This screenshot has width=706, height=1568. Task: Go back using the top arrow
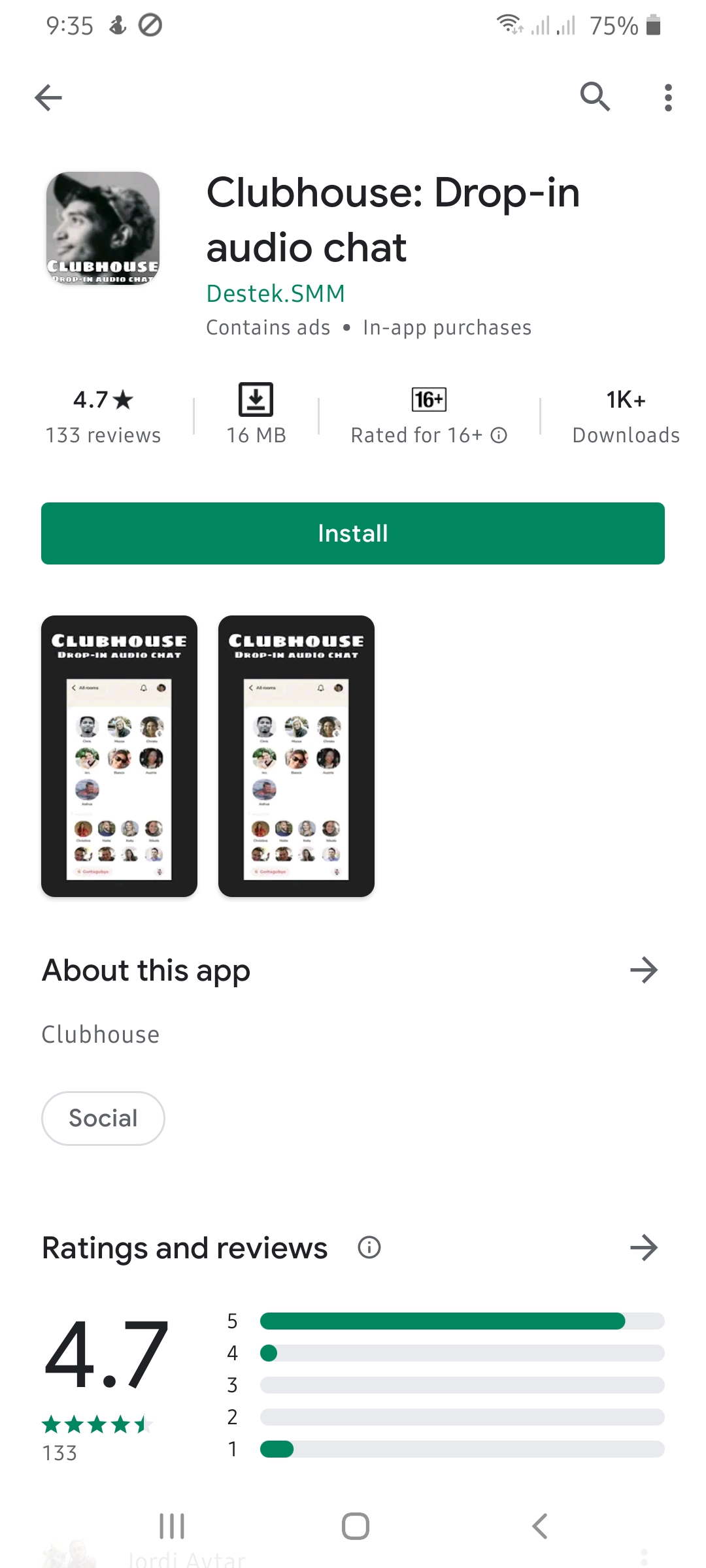click(48, 98)
